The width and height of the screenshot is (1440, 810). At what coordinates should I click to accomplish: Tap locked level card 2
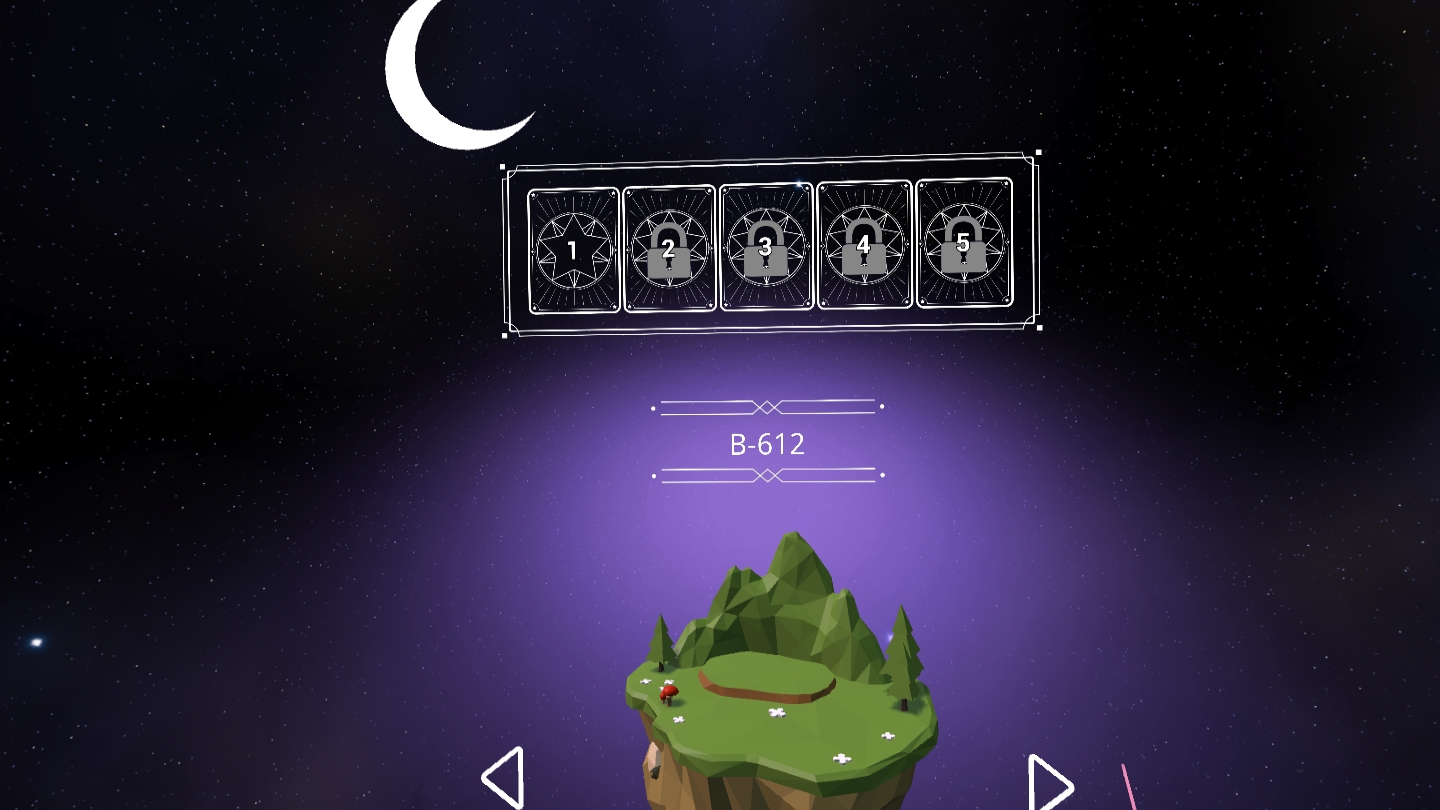point(669,249)
